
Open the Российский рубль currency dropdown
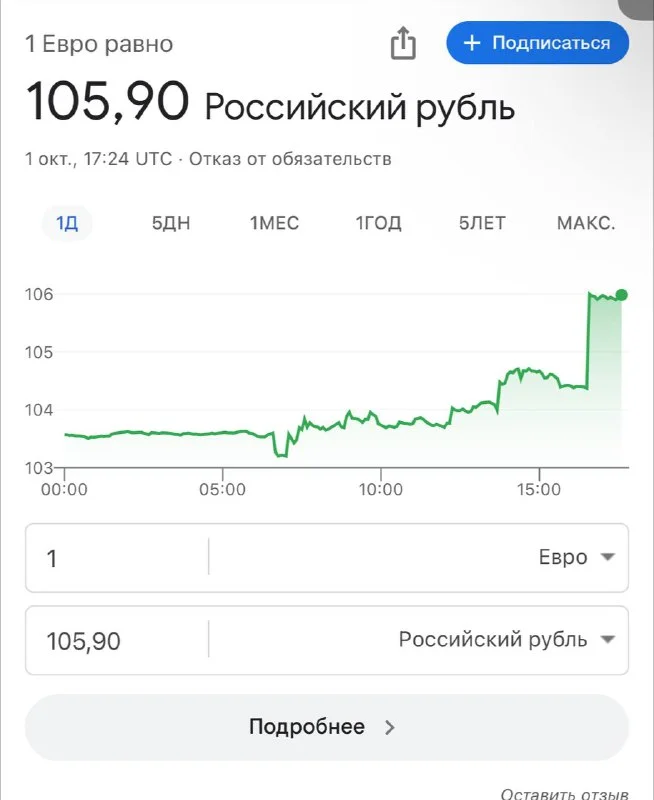click(x=506, y=640)
